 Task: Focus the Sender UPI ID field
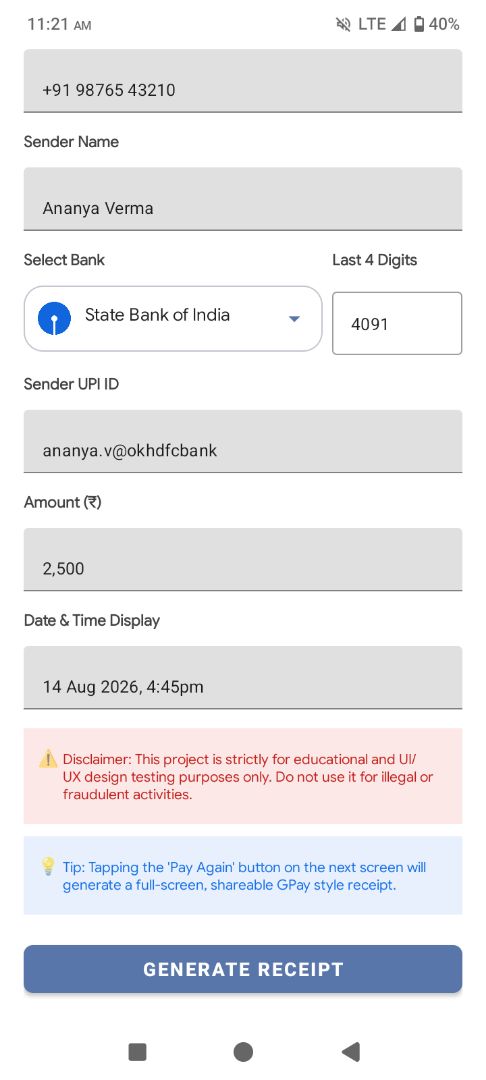(242, 442)
